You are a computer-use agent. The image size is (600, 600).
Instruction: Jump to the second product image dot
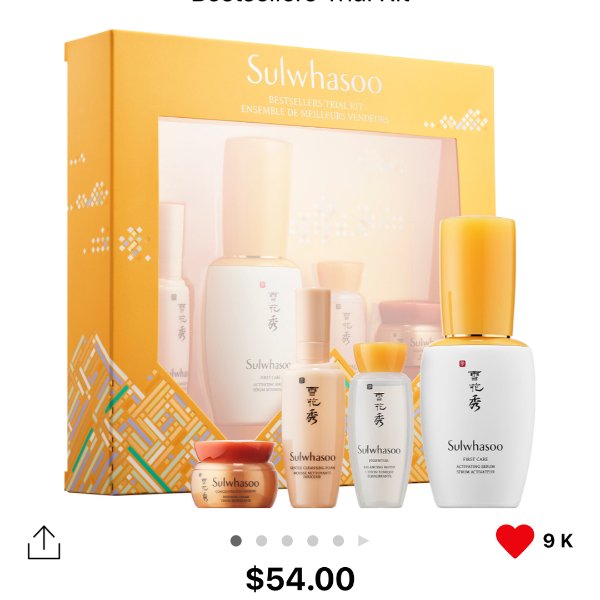262,541
